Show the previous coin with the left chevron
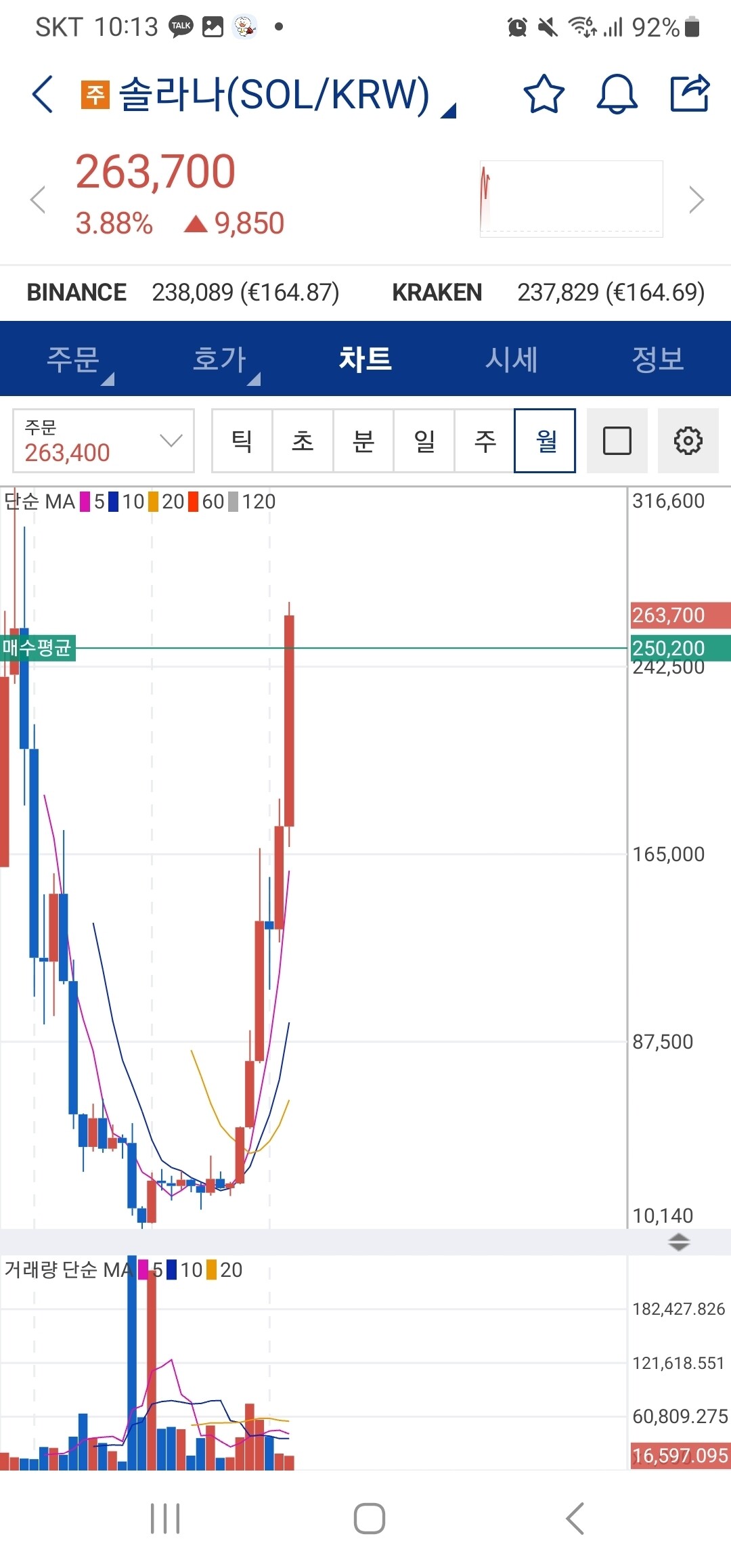 pyautogui.click(x=38, y=200)
